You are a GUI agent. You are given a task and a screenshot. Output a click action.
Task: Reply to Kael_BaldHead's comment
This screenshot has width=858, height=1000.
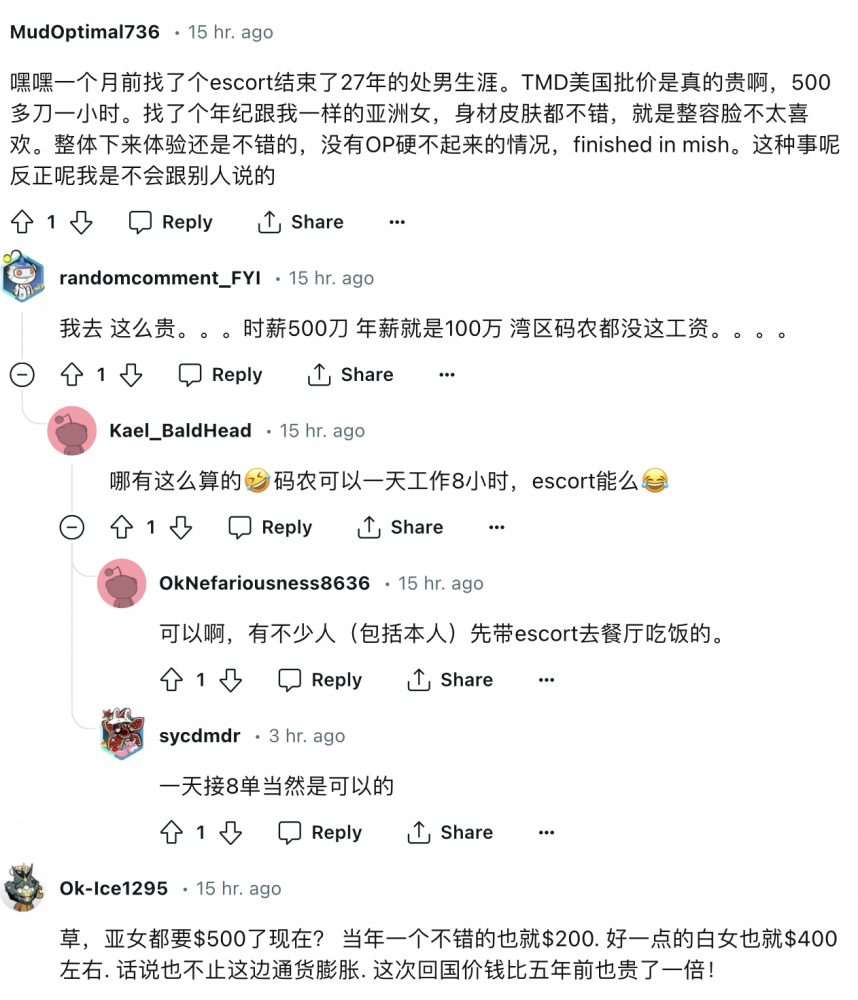pos(270,527)
